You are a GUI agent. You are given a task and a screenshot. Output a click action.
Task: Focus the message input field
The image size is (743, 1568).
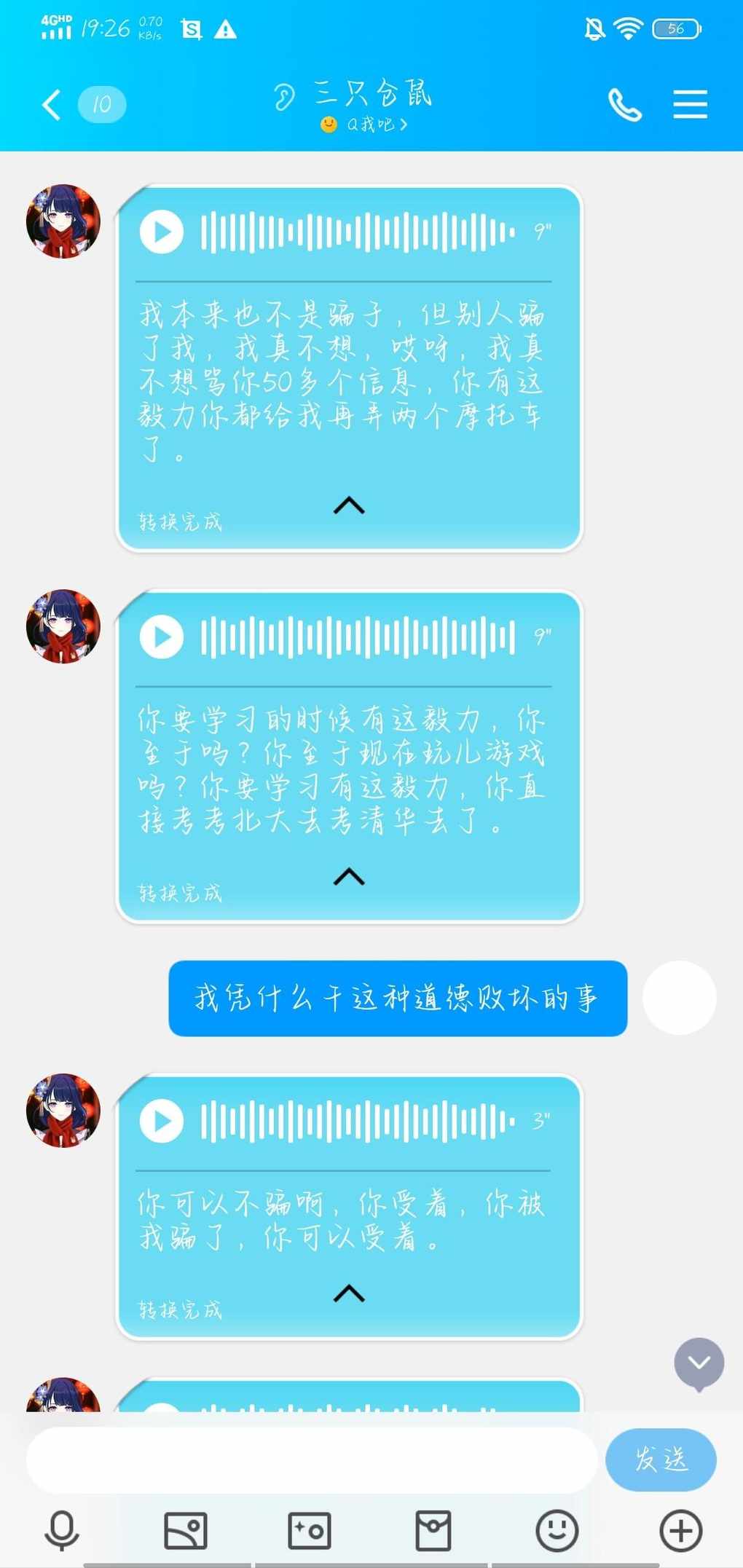312,1459
